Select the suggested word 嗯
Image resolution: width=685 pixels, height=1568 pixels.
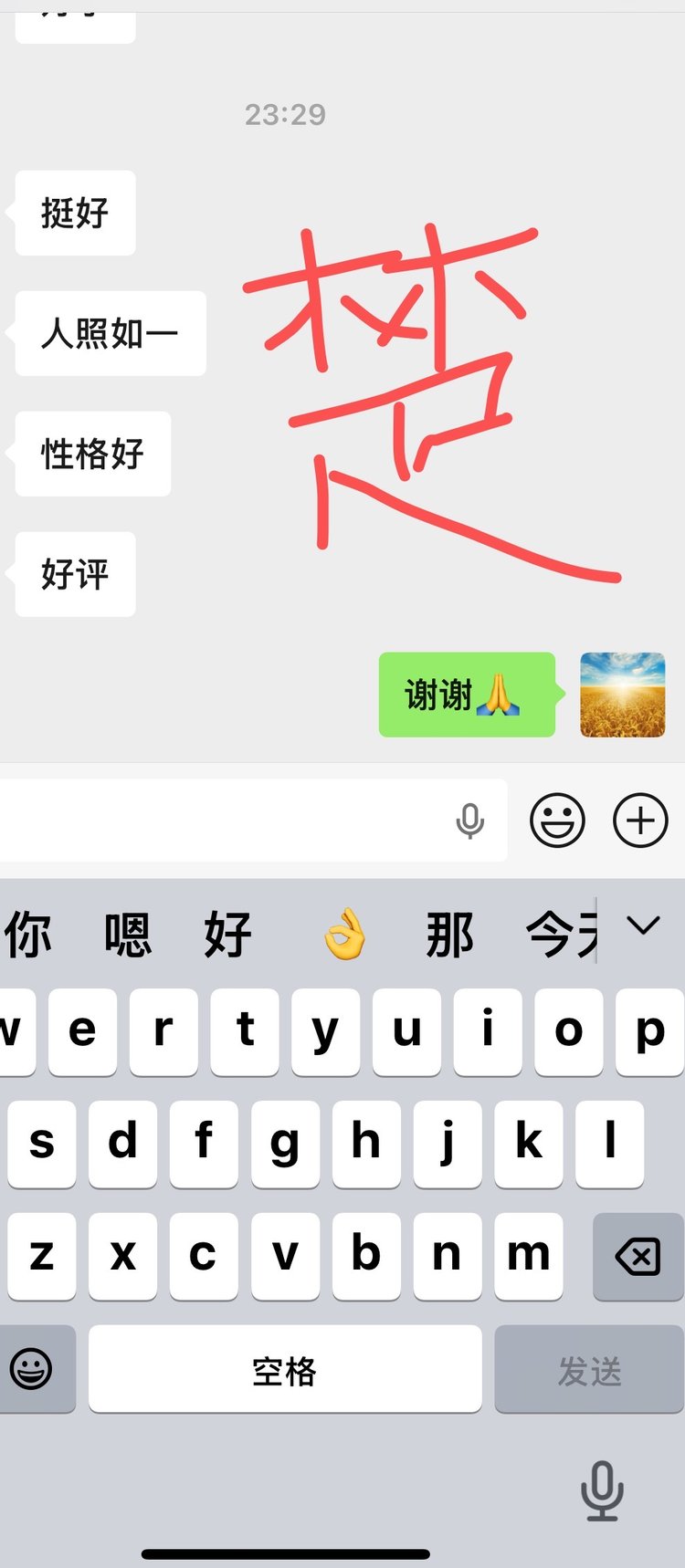click(x=128, y=935)
